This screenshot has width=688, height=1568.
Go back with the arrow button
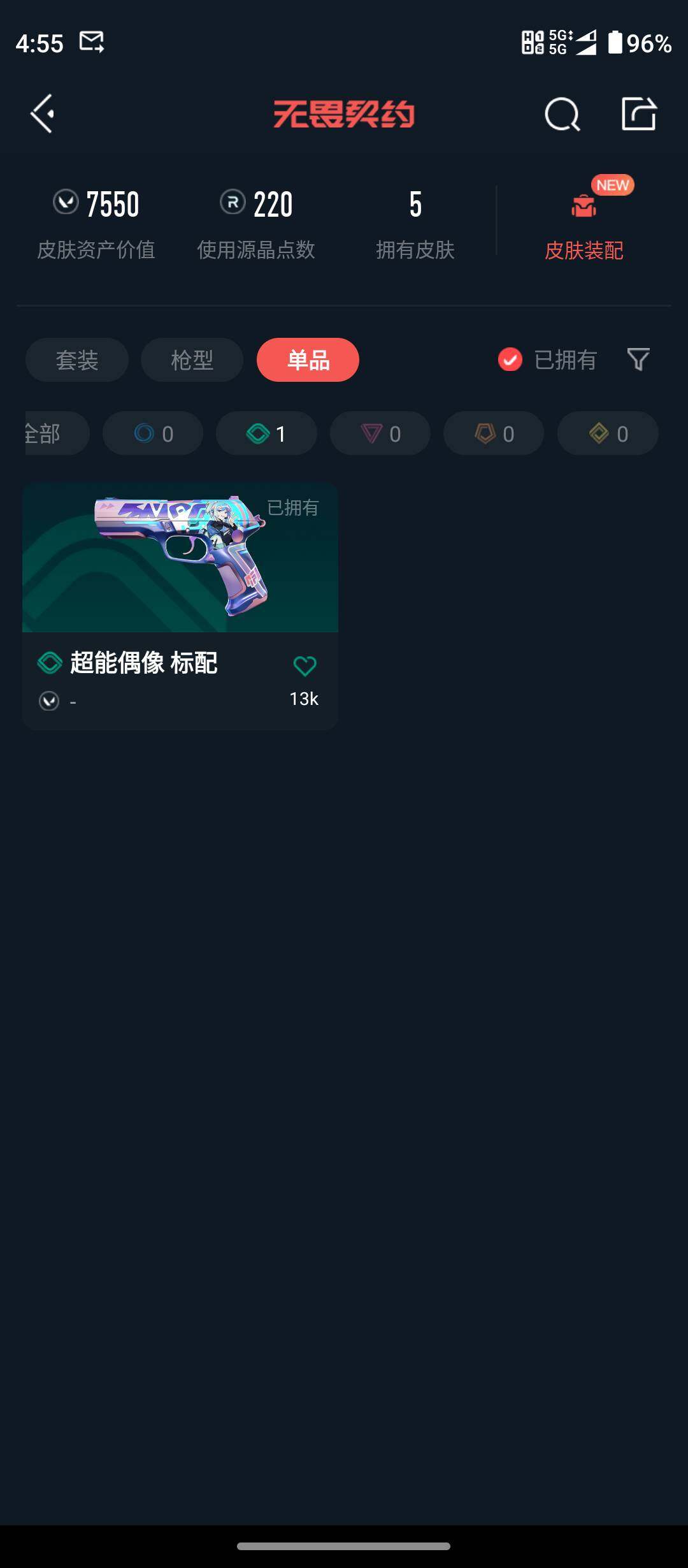(40, 115)
